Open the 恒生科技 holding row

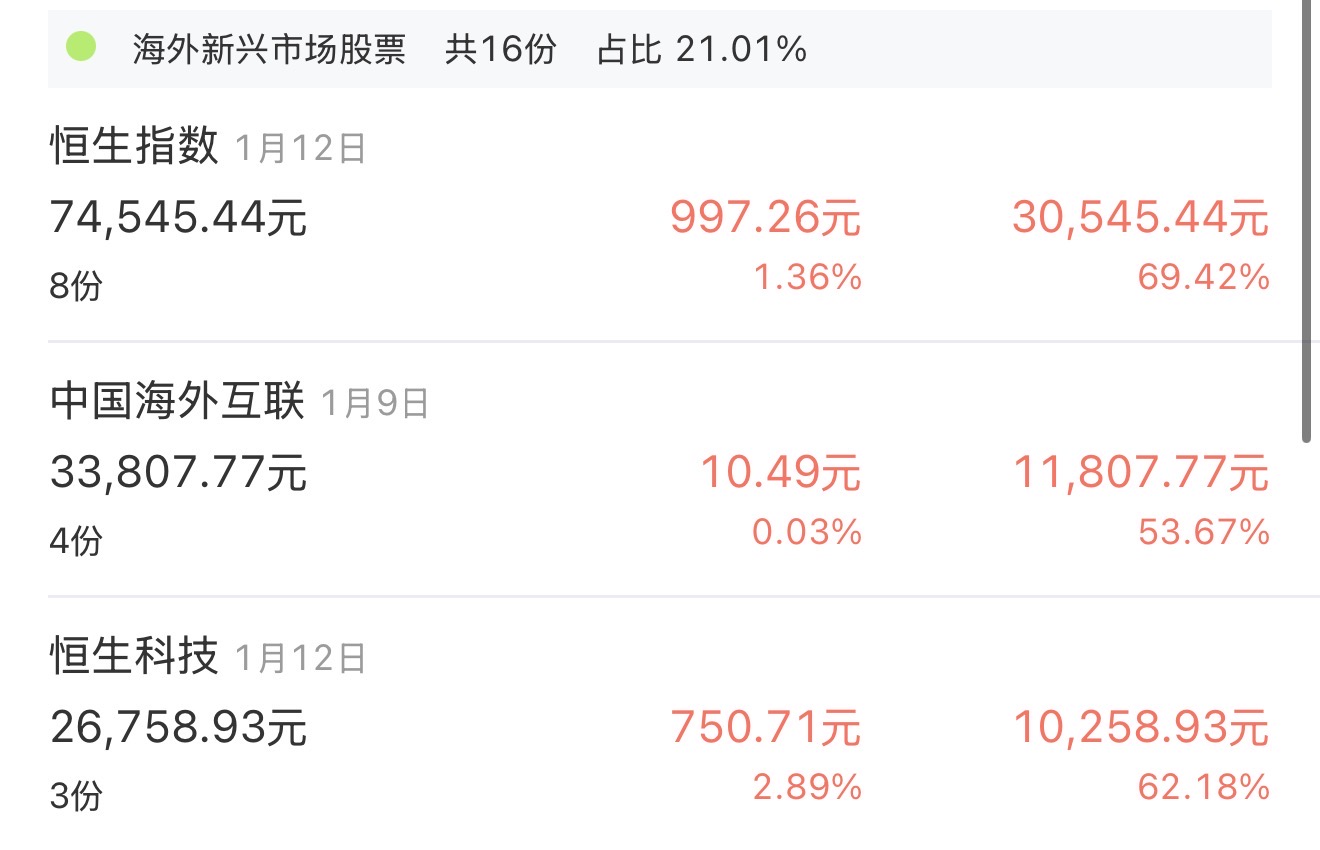[x=660, y=724]
